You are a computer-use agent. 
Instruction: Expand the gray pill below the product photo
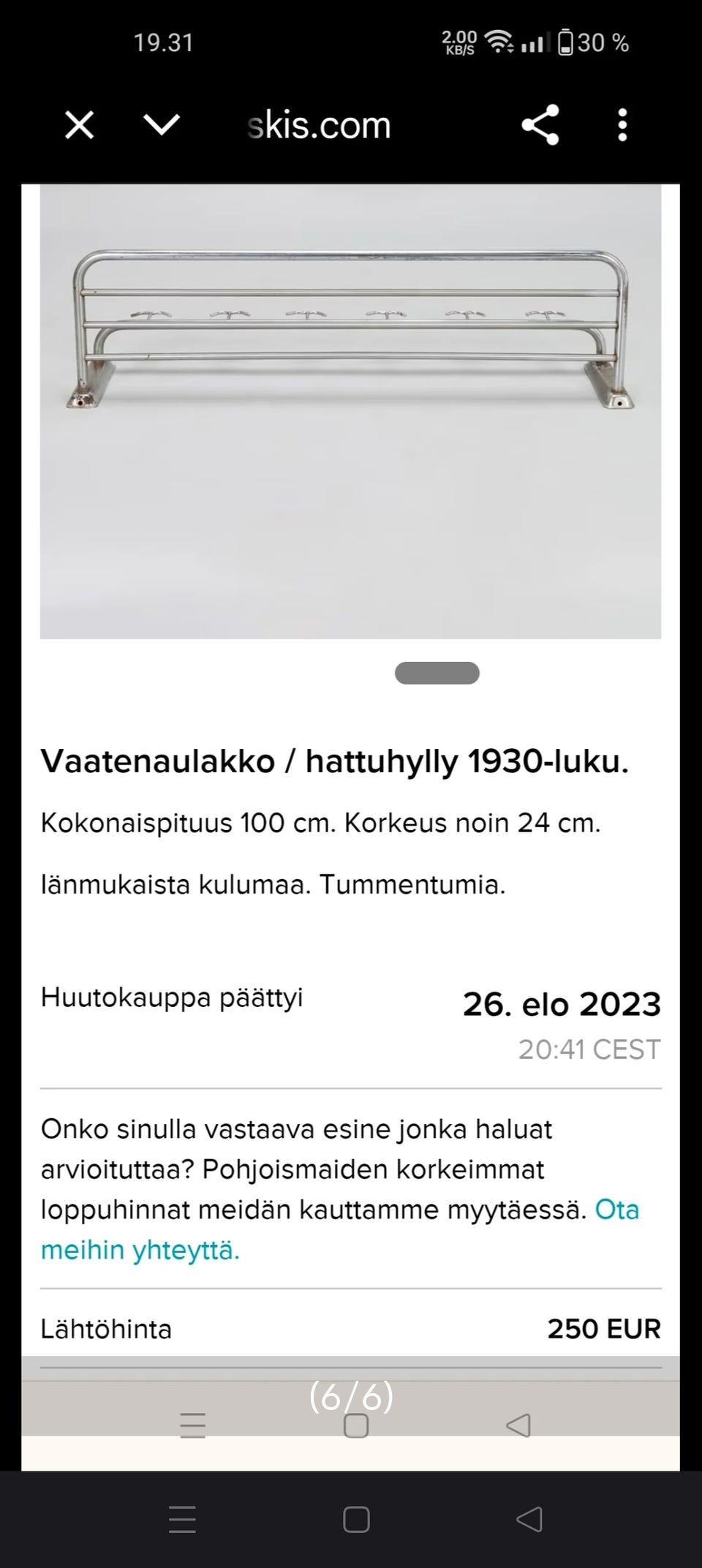(x=437, y=672)
